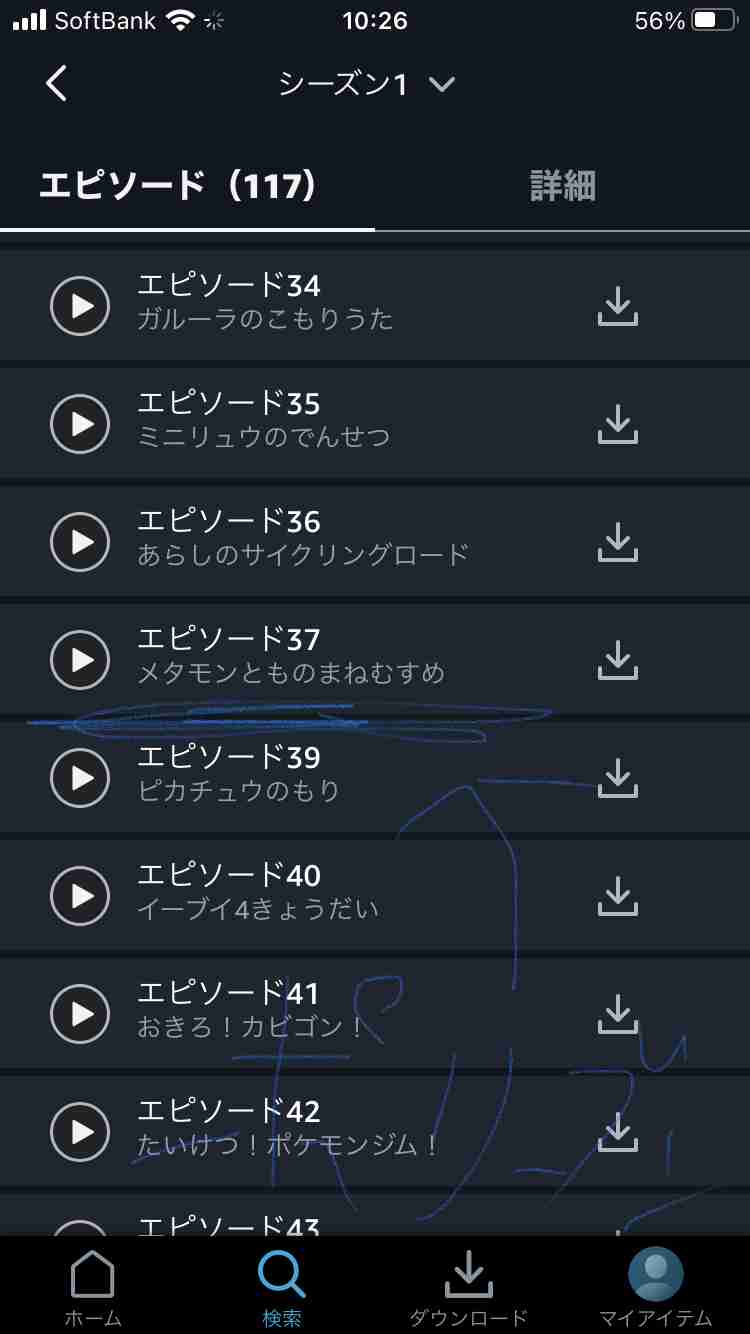Play エピソード36 あらしのサイクリングロード
The image size is (750, 1334).
(80, 541)
